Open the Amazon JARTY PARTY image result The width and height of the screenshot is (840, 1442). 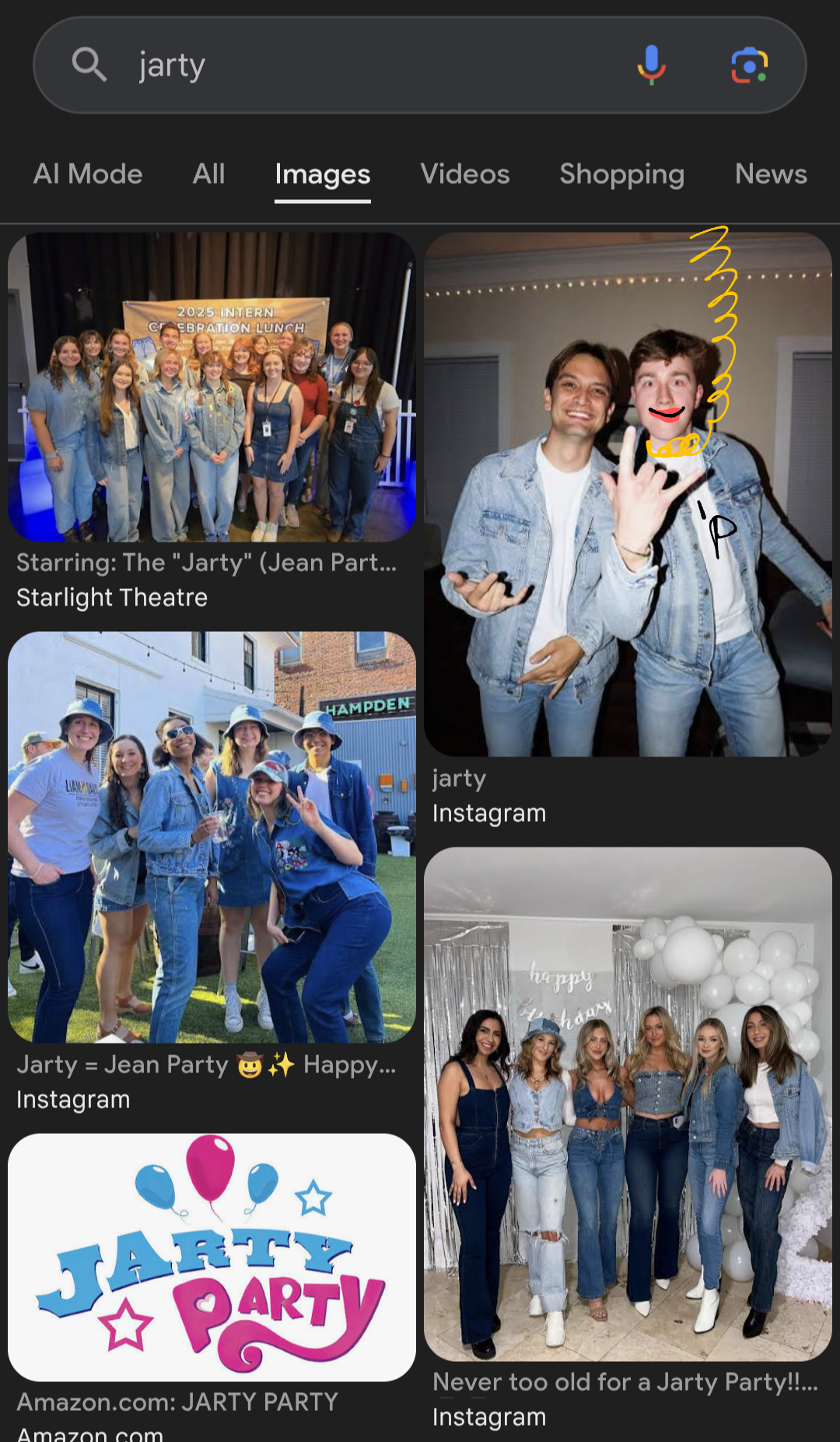212,1257
